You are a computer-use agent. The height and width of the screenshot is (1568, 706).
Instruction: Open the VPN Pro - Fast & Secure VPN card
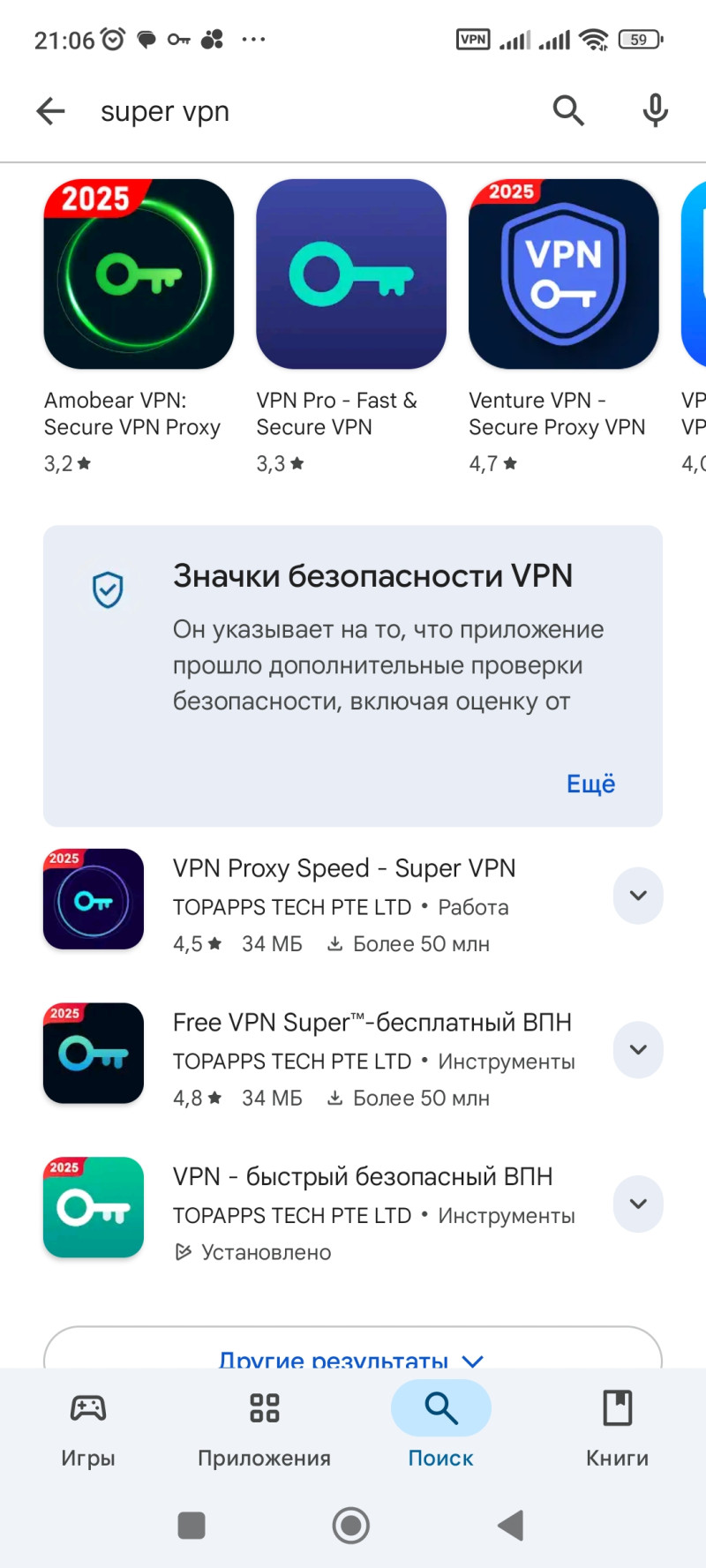[351, 274]
